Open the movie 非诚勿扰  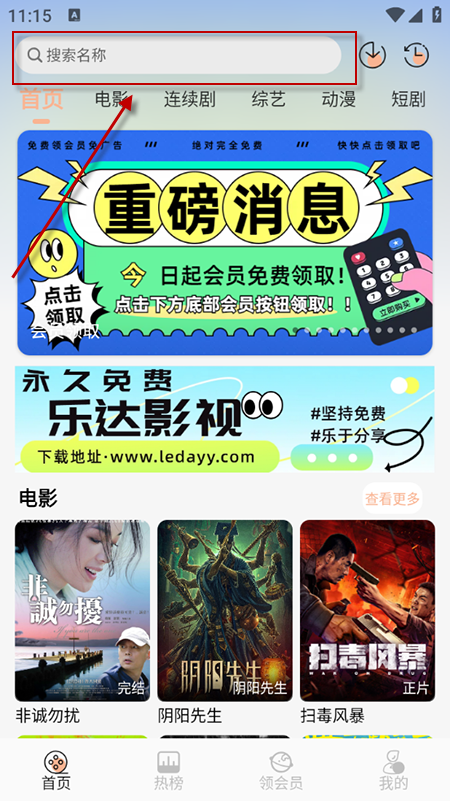(x=82, y=610)
